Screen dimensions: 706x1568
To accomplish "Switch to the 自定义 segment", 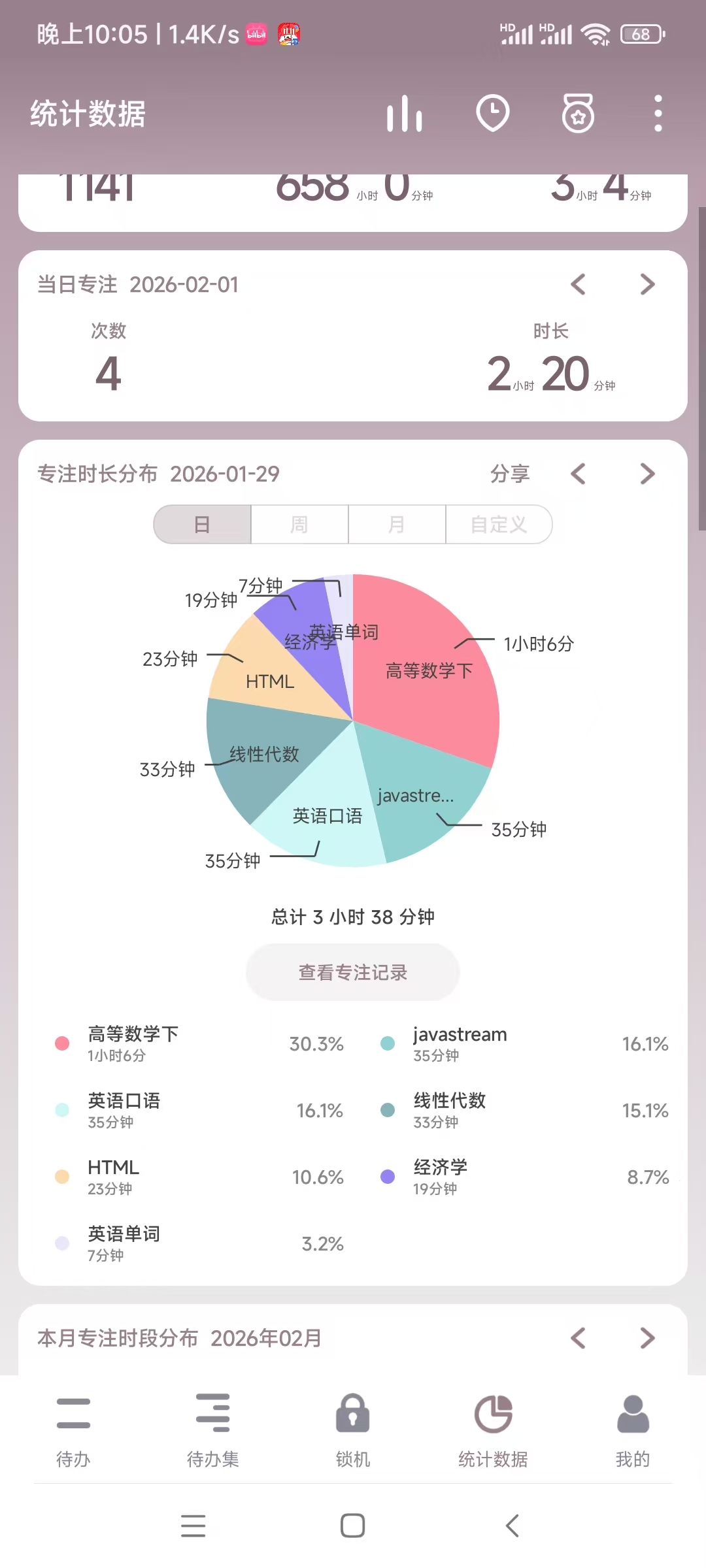I will (x=499, y=524).
